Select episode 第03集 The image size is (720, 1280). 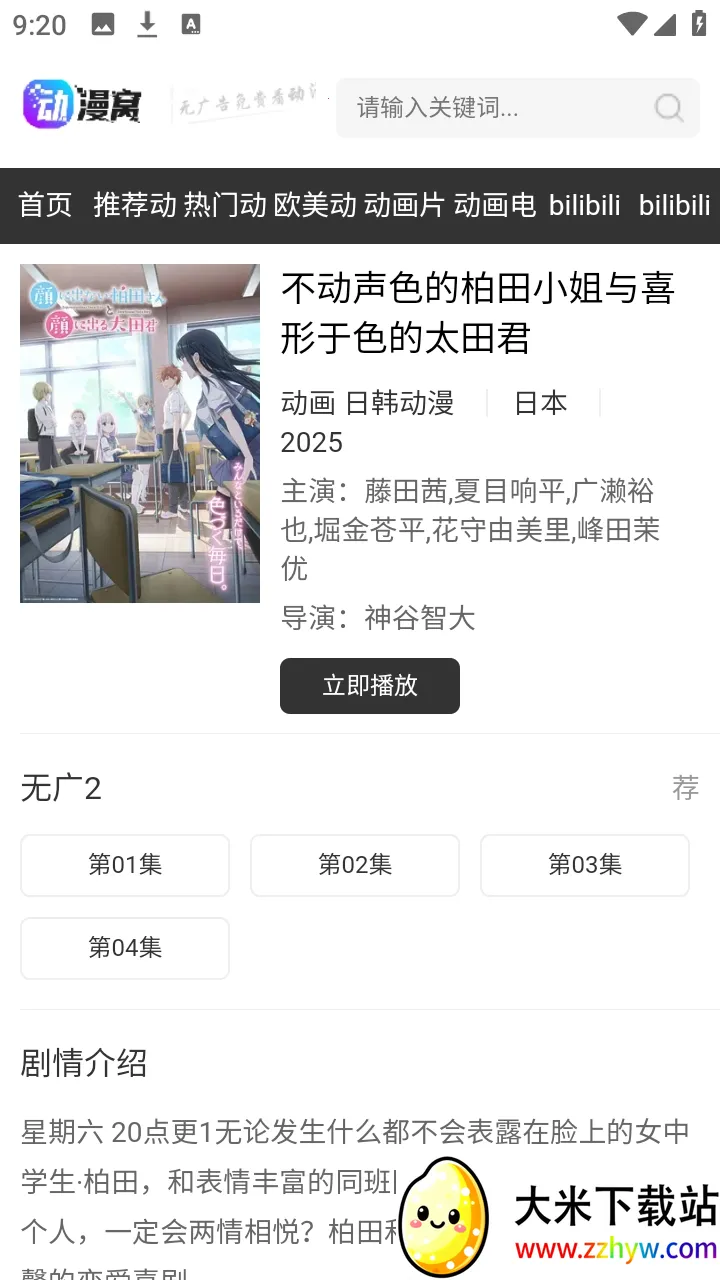click(x=584, y=865)
